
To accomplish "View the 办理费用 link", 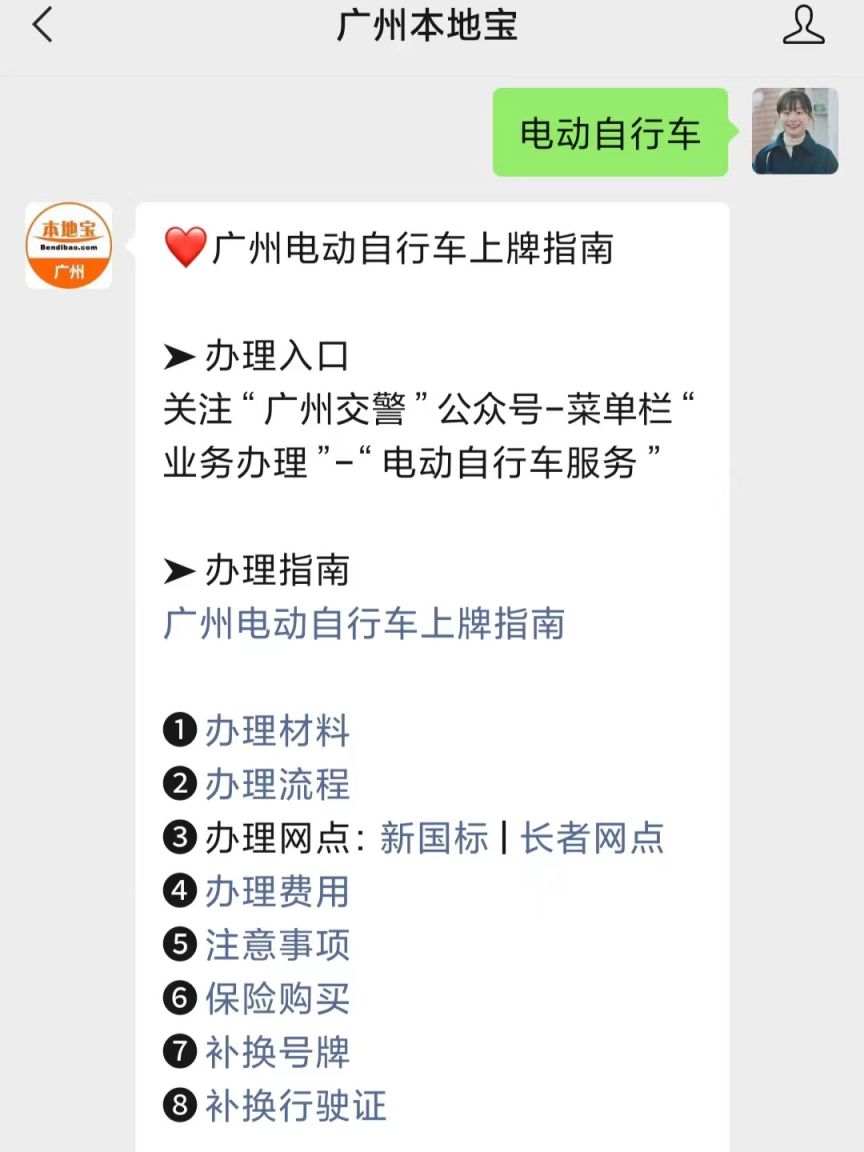I will [277, 891].
